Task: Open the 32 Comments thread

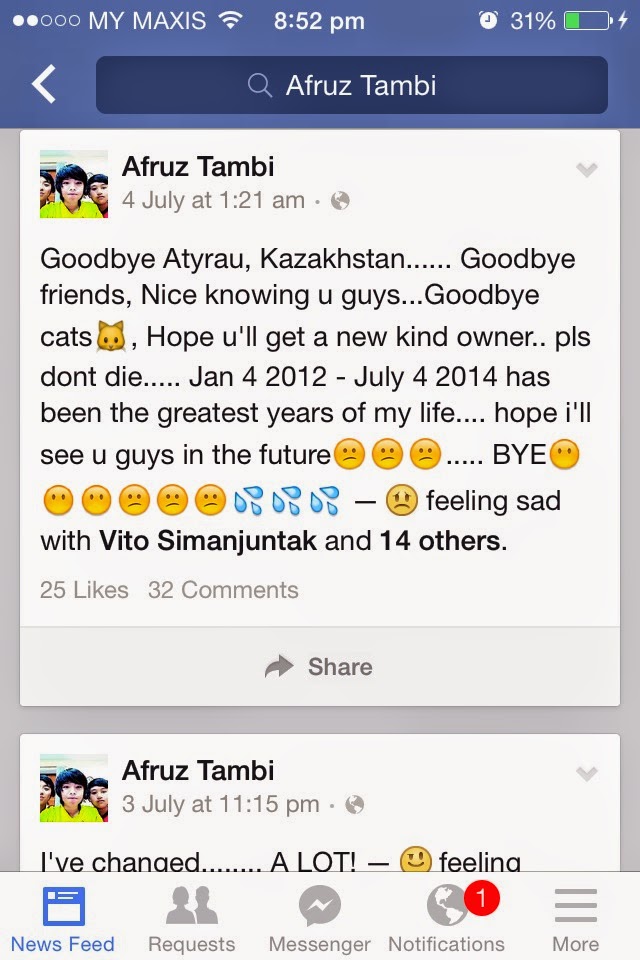Action: click(223, 590)
